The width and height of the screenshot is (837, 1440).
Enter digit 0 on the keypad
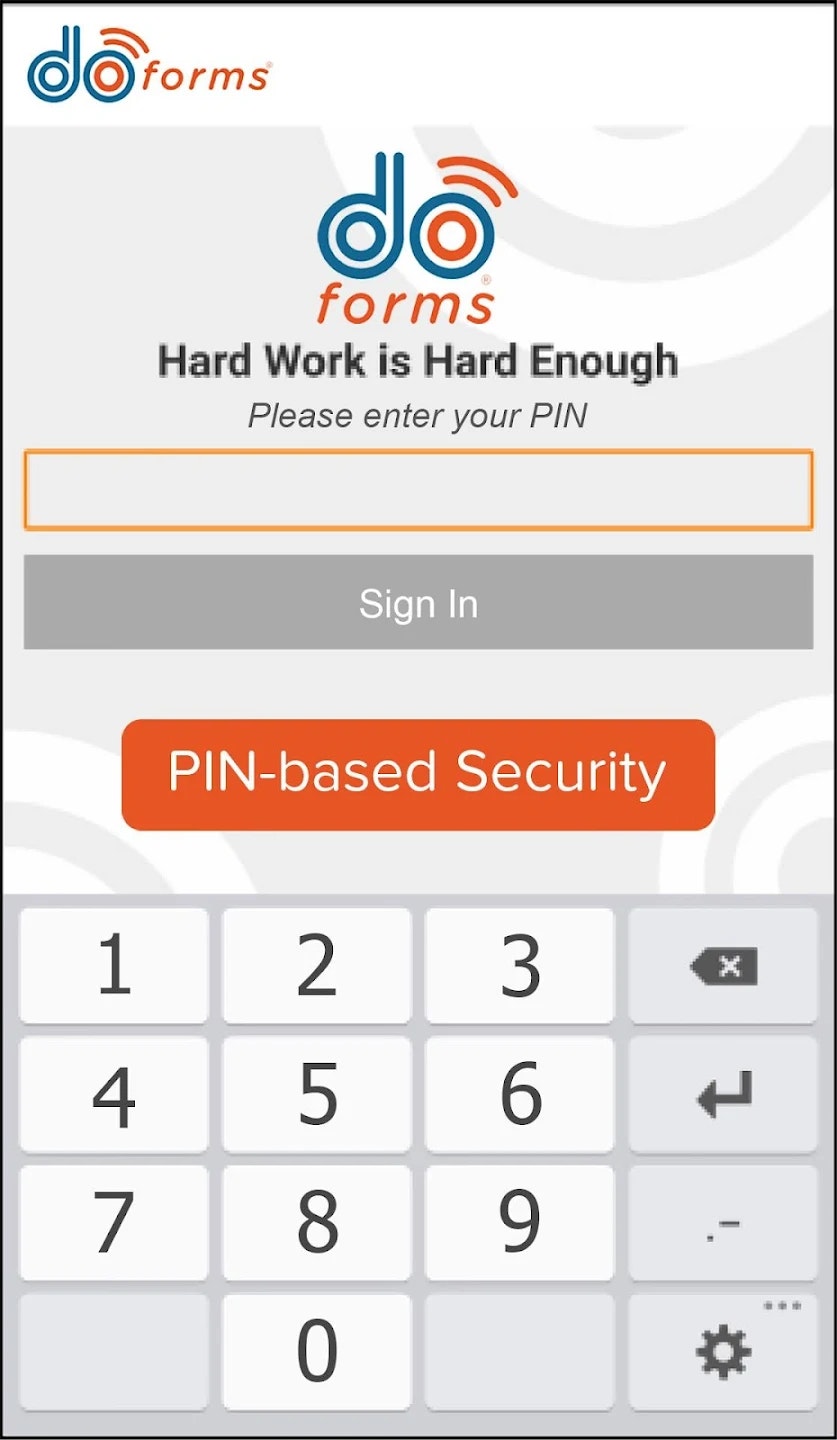[x=317, y=1352]
